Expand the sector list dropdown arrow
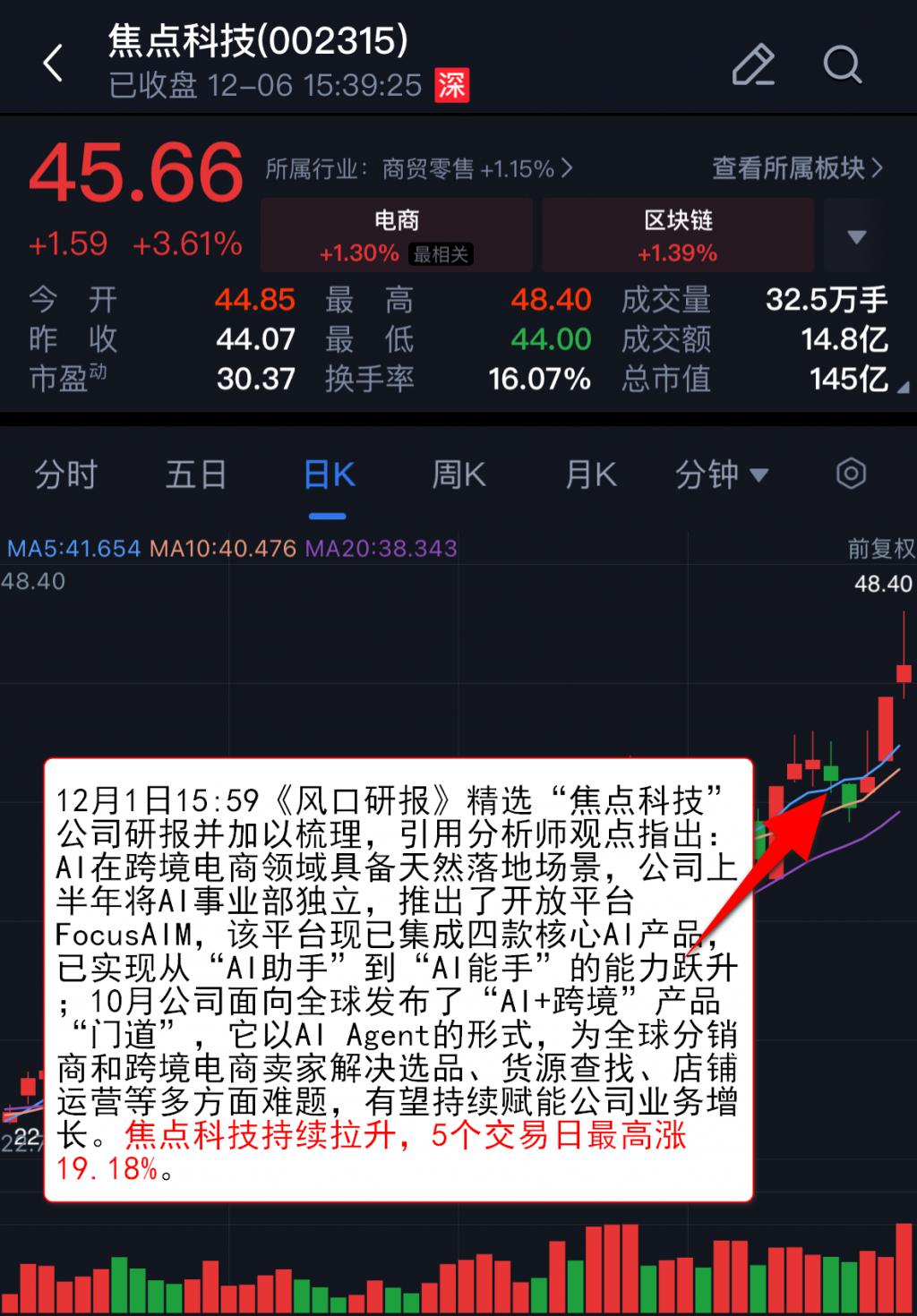Screen dimensions: 917x1316 click(857, 237)
